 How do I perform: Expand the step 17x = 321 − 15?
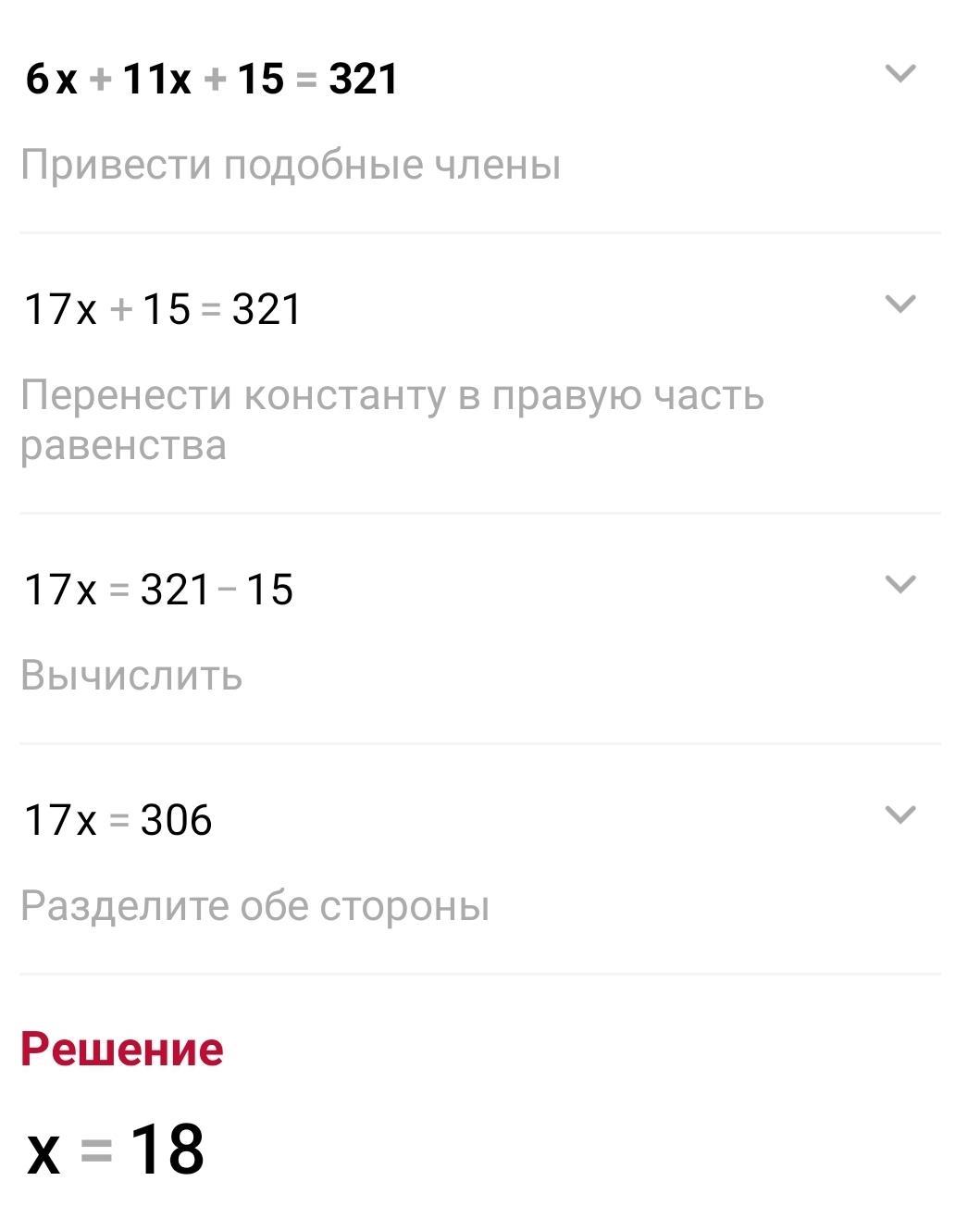point(899,584)
